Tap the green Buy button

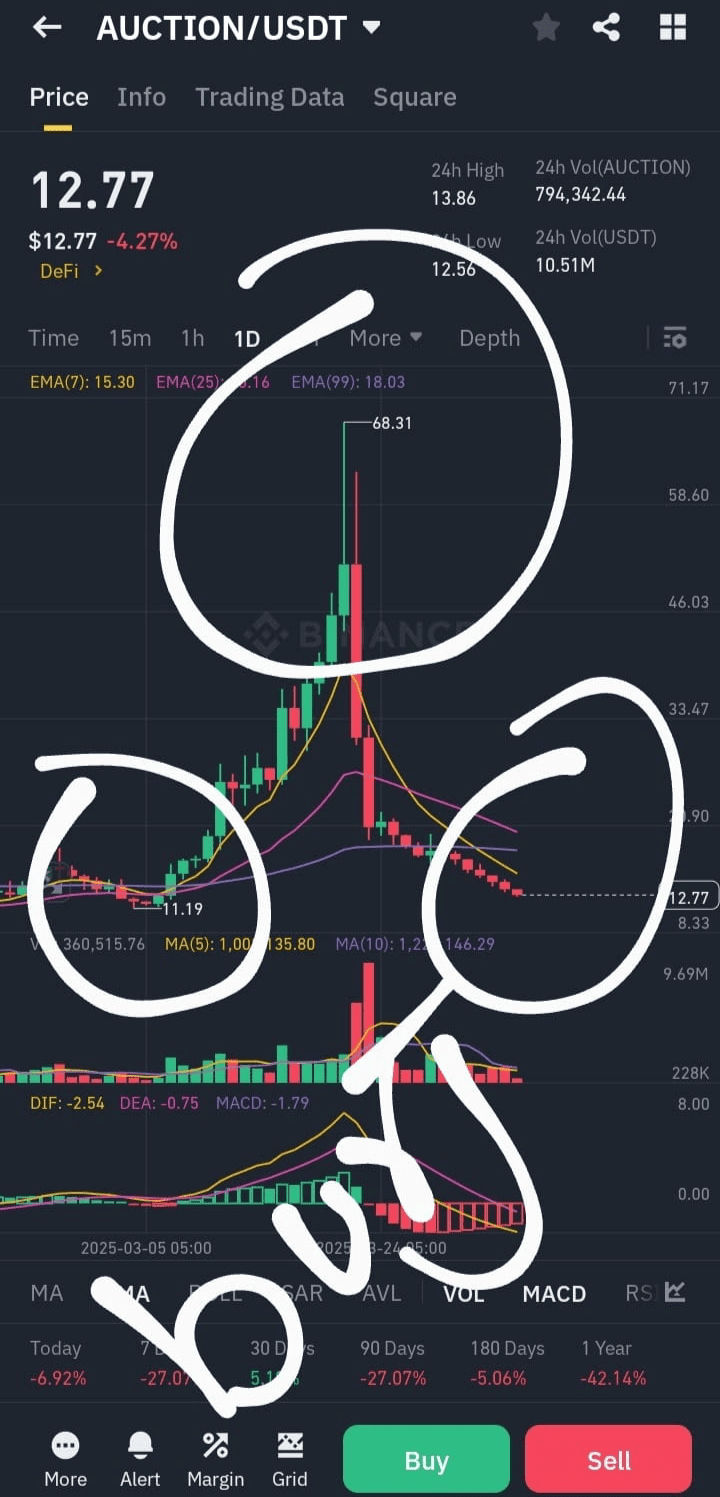pos(426,1460)
